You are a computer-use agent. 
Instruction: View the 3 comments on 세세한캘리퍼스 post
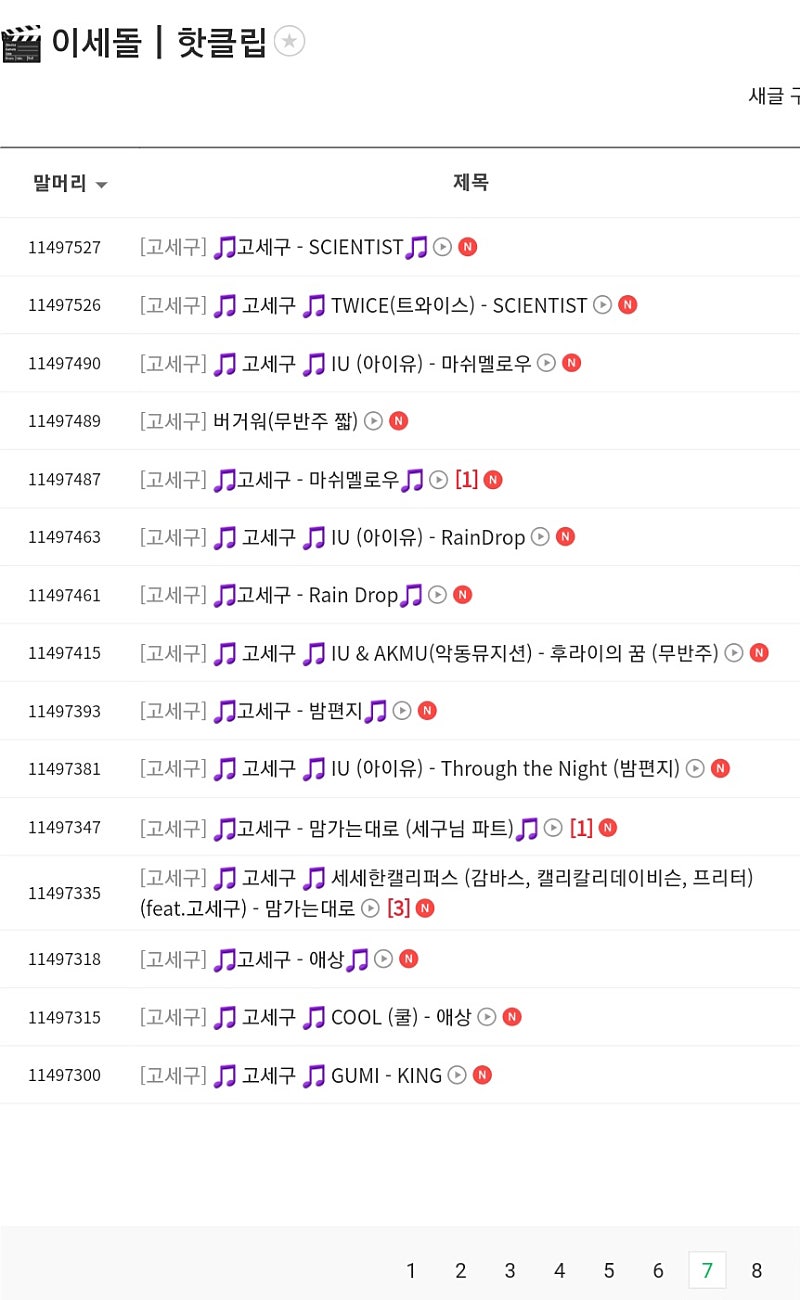tap(398, 908)
